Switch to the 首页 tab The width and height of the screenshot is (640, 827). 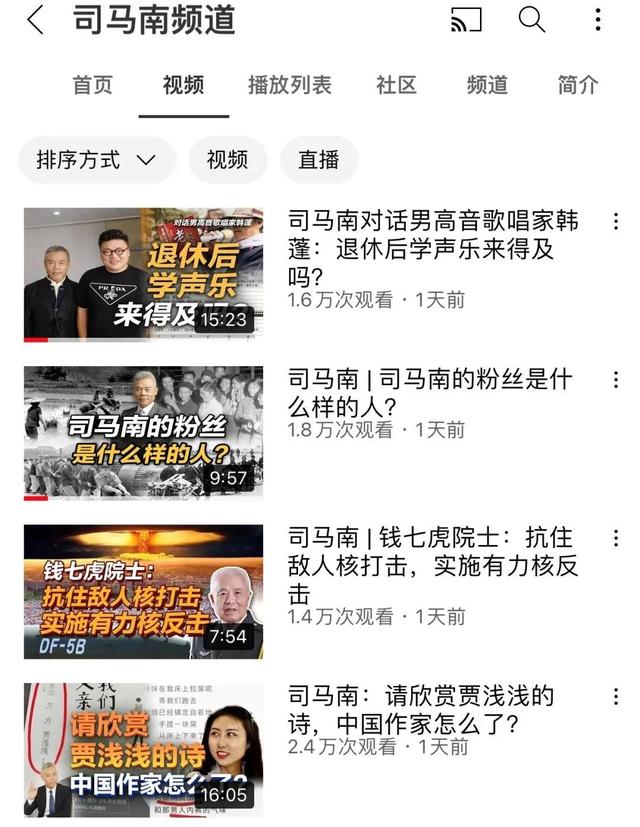(93, 85)
